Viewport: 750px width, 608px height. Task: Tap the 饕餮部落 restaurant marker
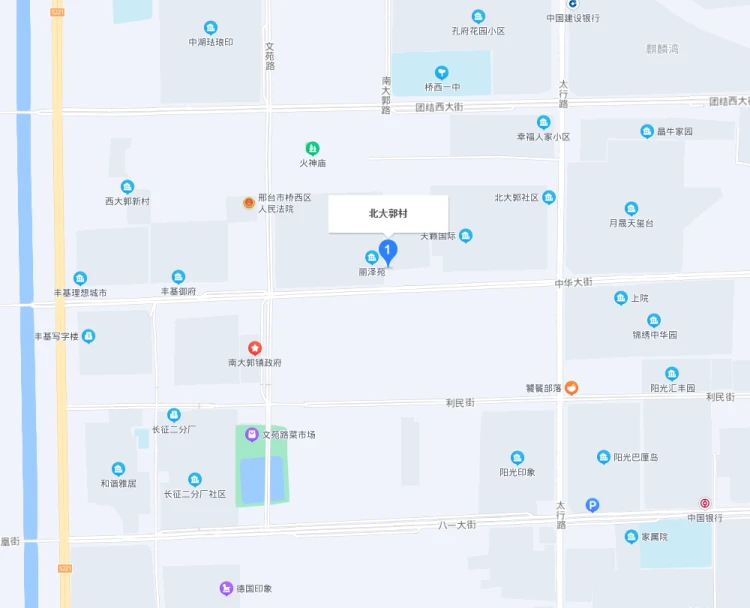coord(571,387)
